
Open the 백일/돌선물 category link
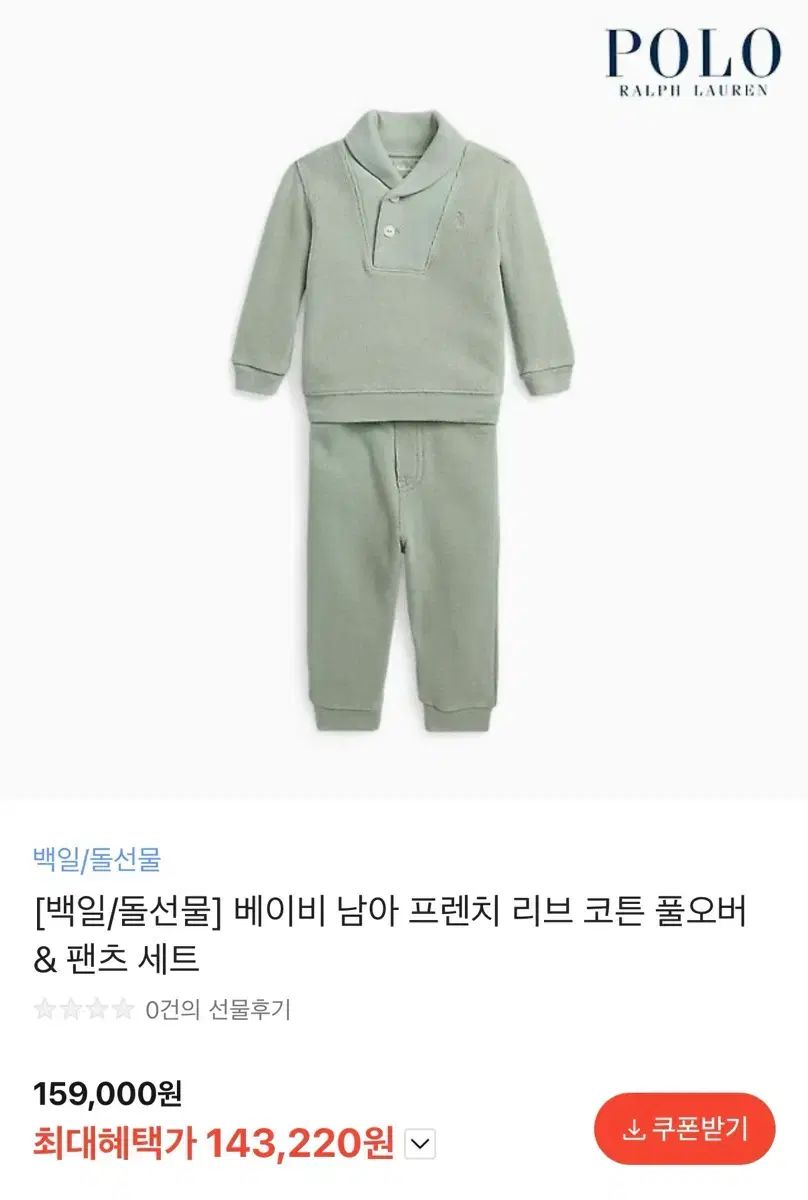(x=97, y=858)
